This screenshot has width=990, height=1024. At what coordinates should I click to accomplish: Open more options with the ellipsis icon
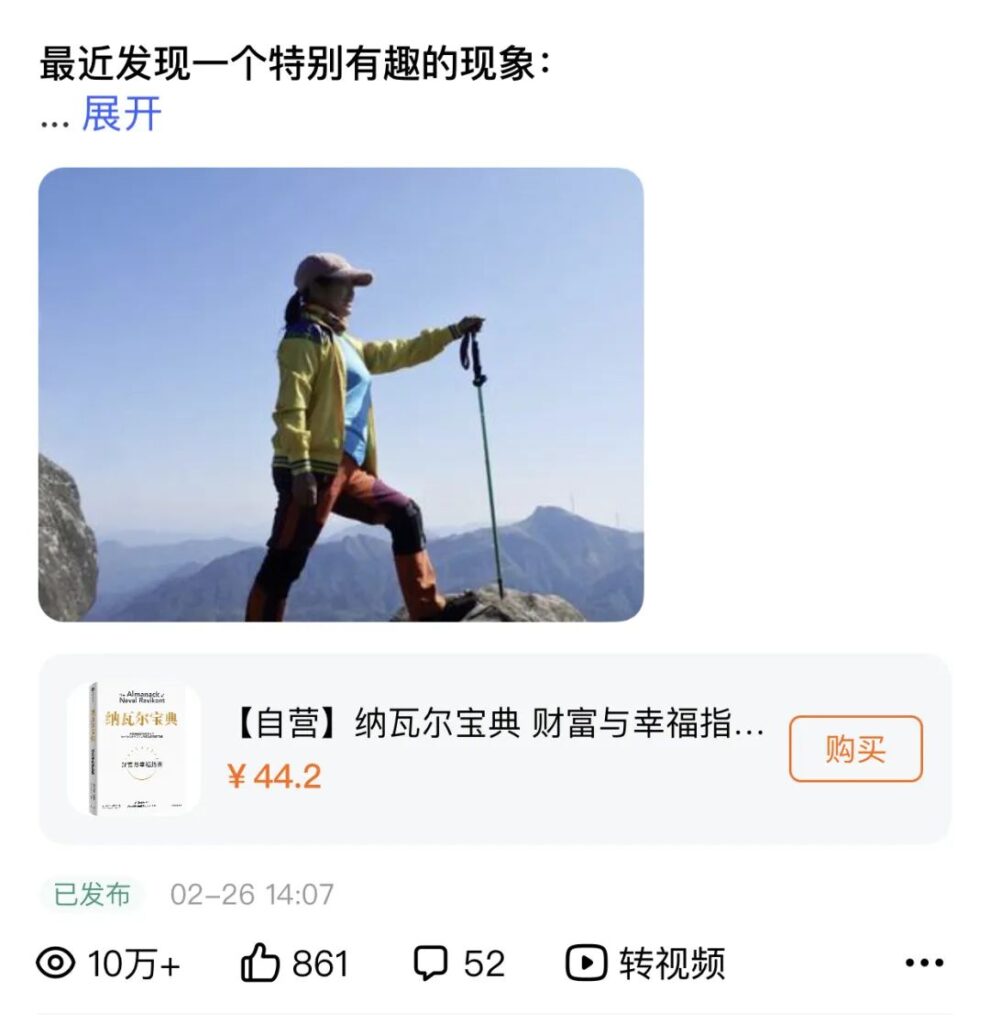924,963
